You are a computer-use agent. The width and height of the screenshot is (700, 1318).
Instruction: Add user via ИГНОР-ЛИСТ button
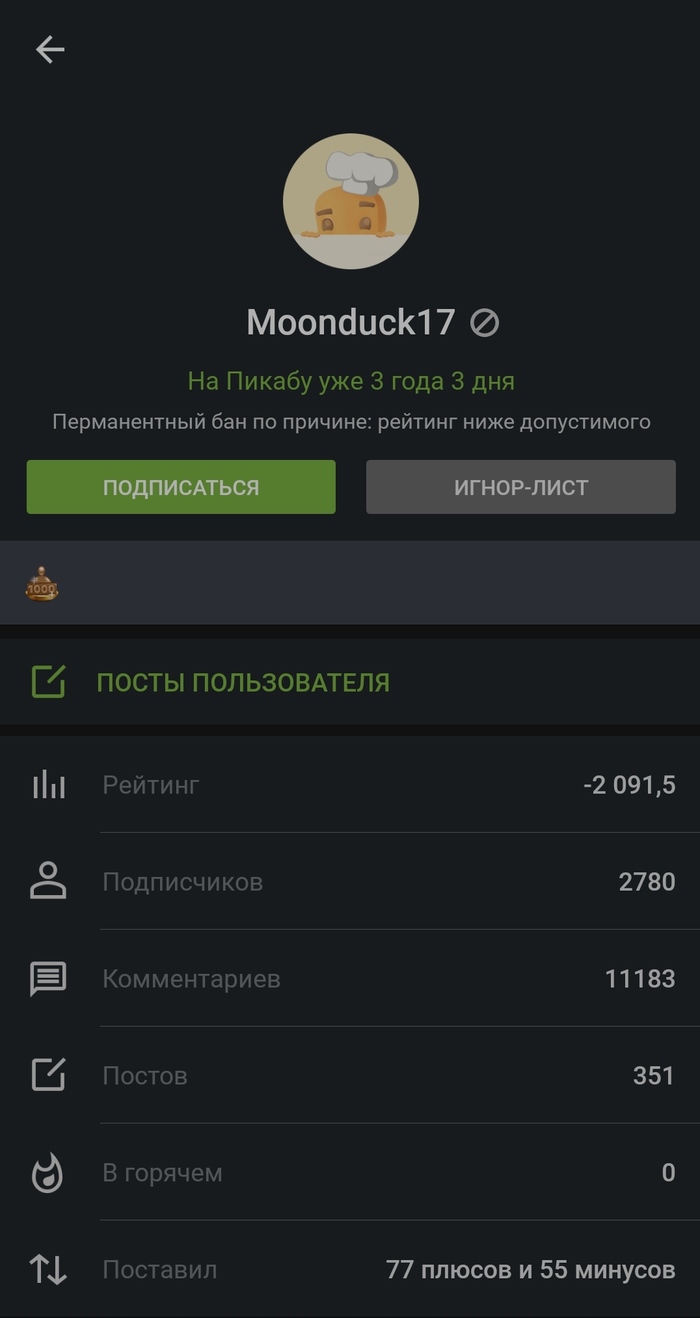coord(520,487)
